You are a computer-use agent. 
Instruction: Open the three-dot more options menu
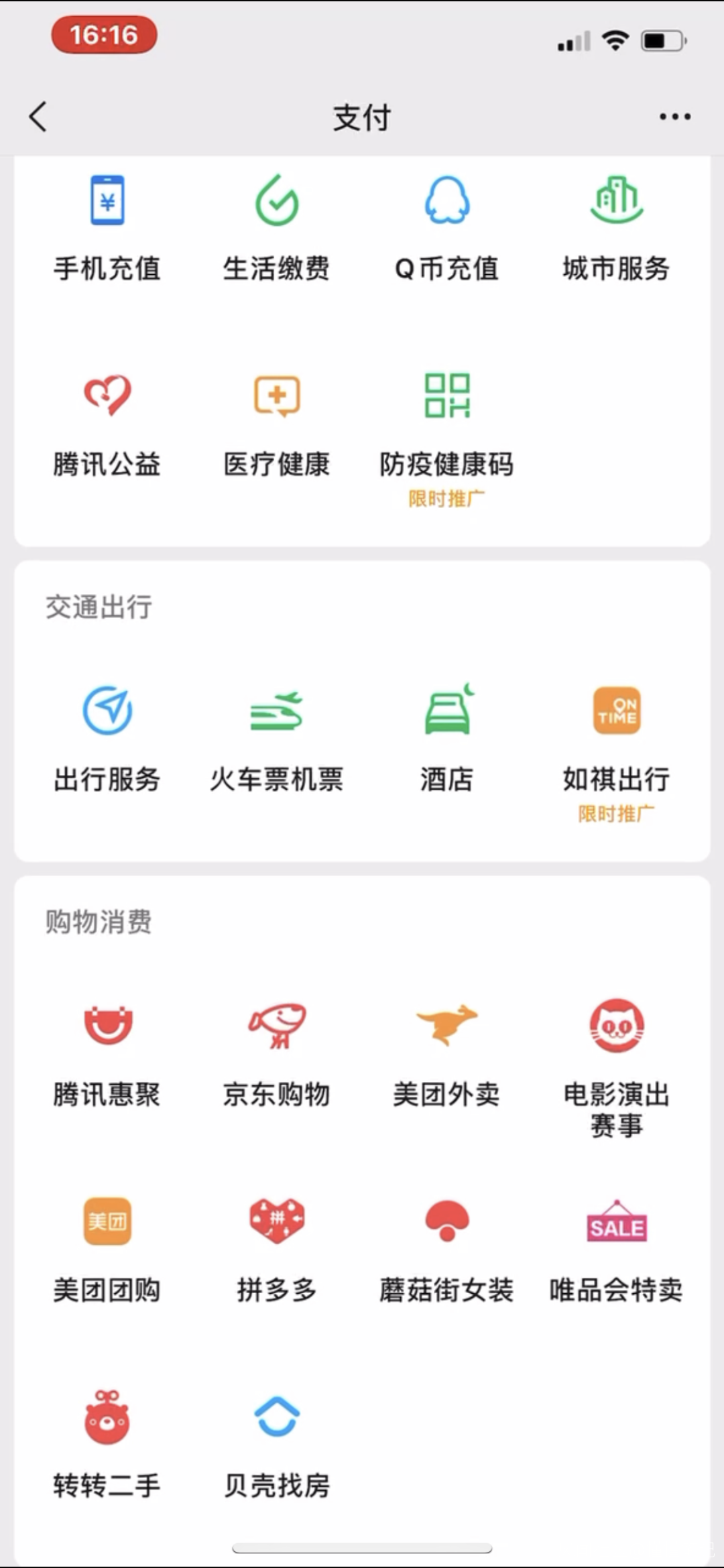[674, 117]
